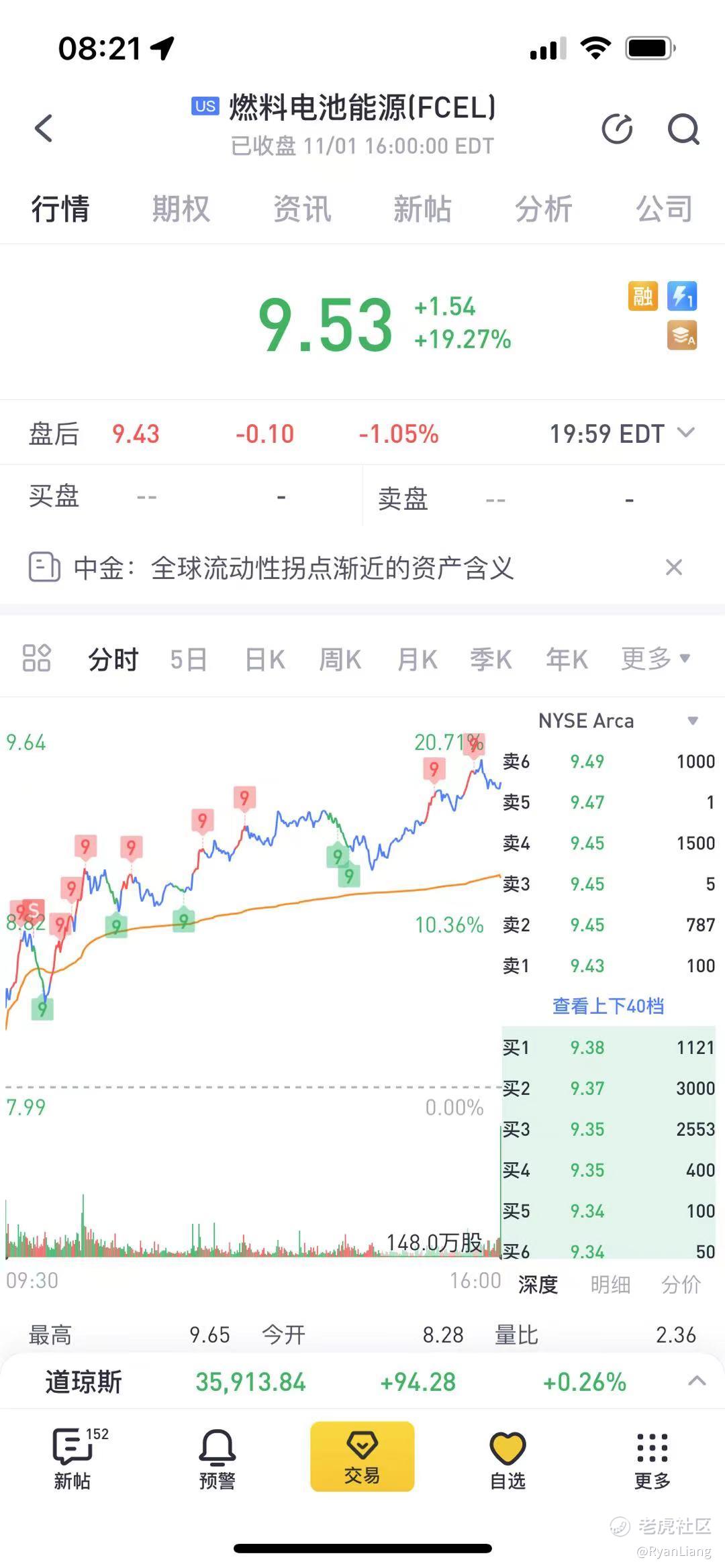
Task: Open the 中金 全球流动性 news headline
Action: point(293,568)
